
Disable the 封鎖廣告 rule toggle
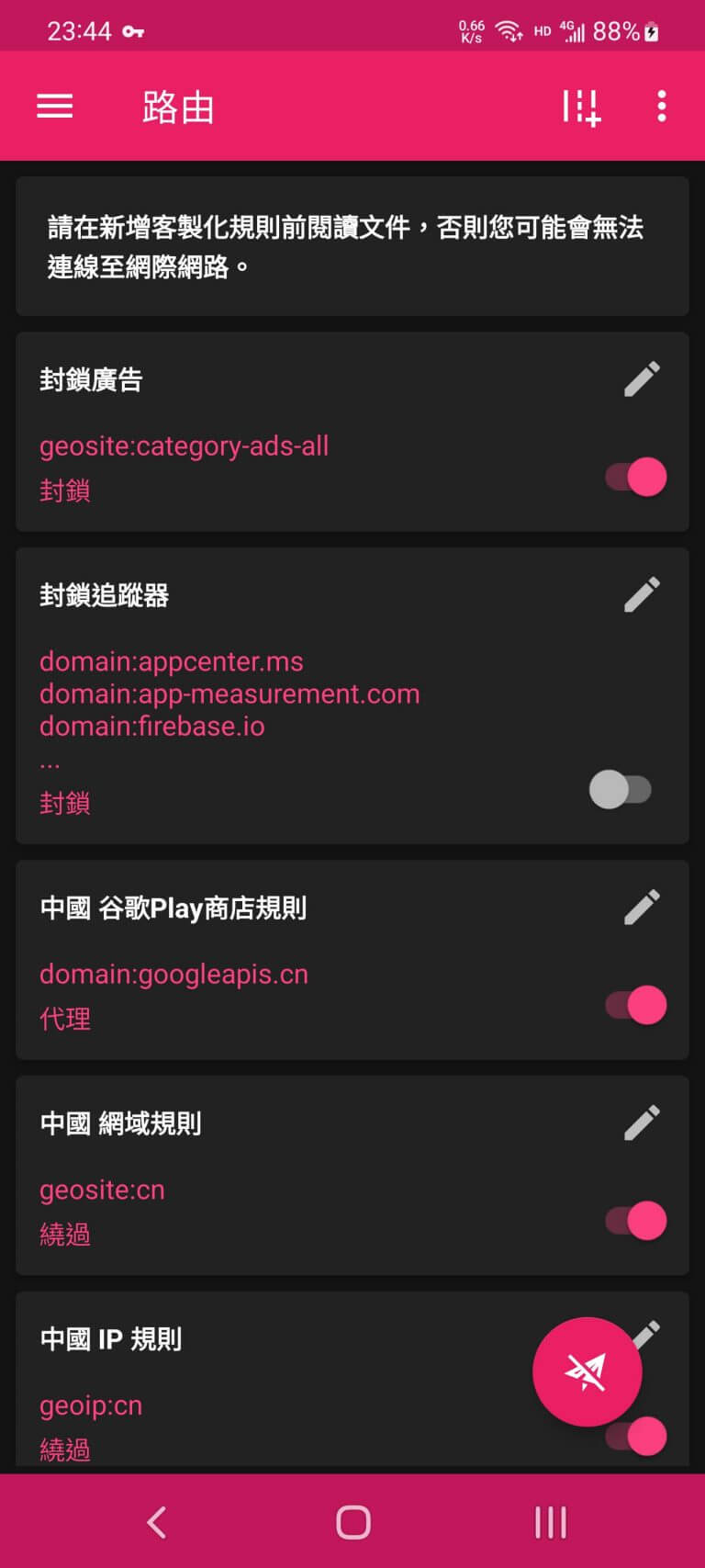(x=632, y=476)
